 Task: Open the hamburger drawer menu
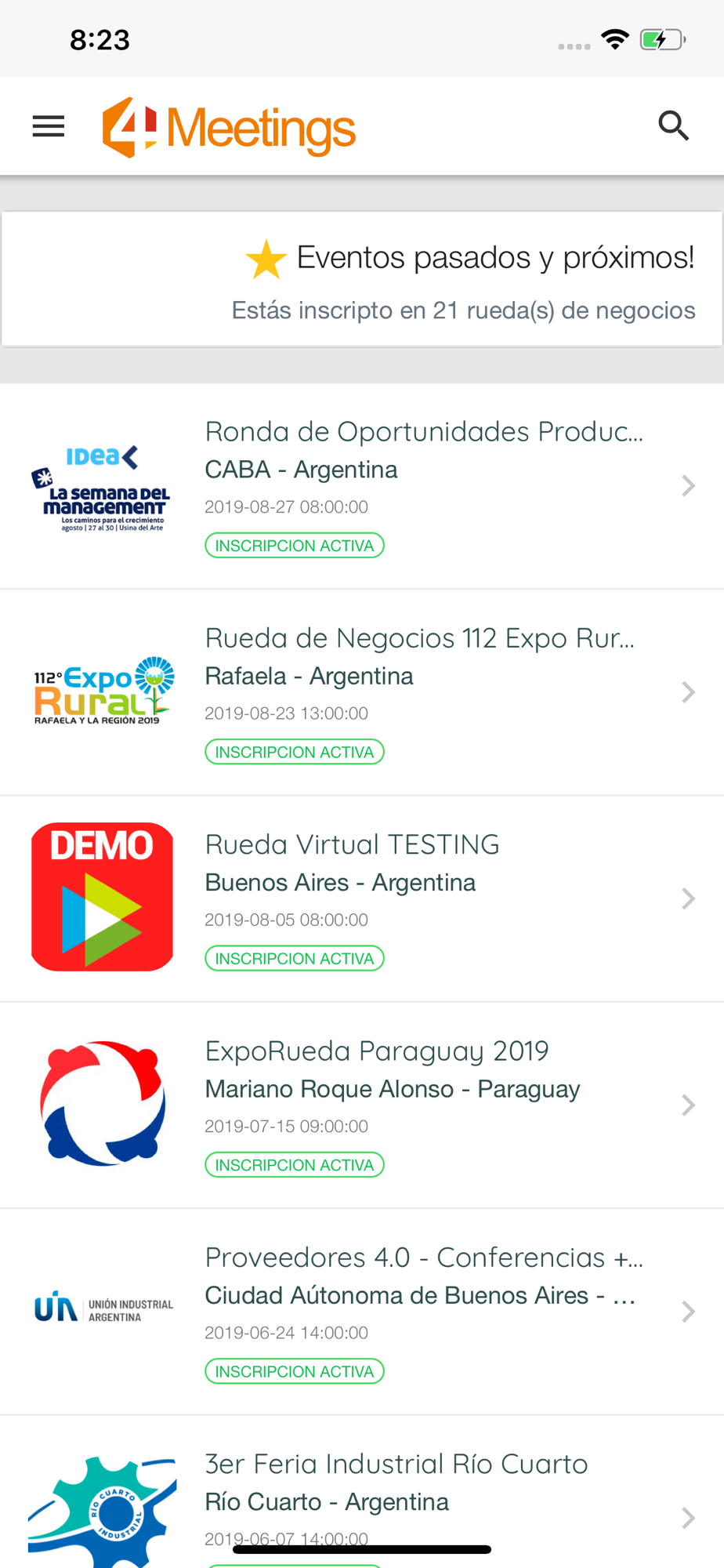[48, 126]
